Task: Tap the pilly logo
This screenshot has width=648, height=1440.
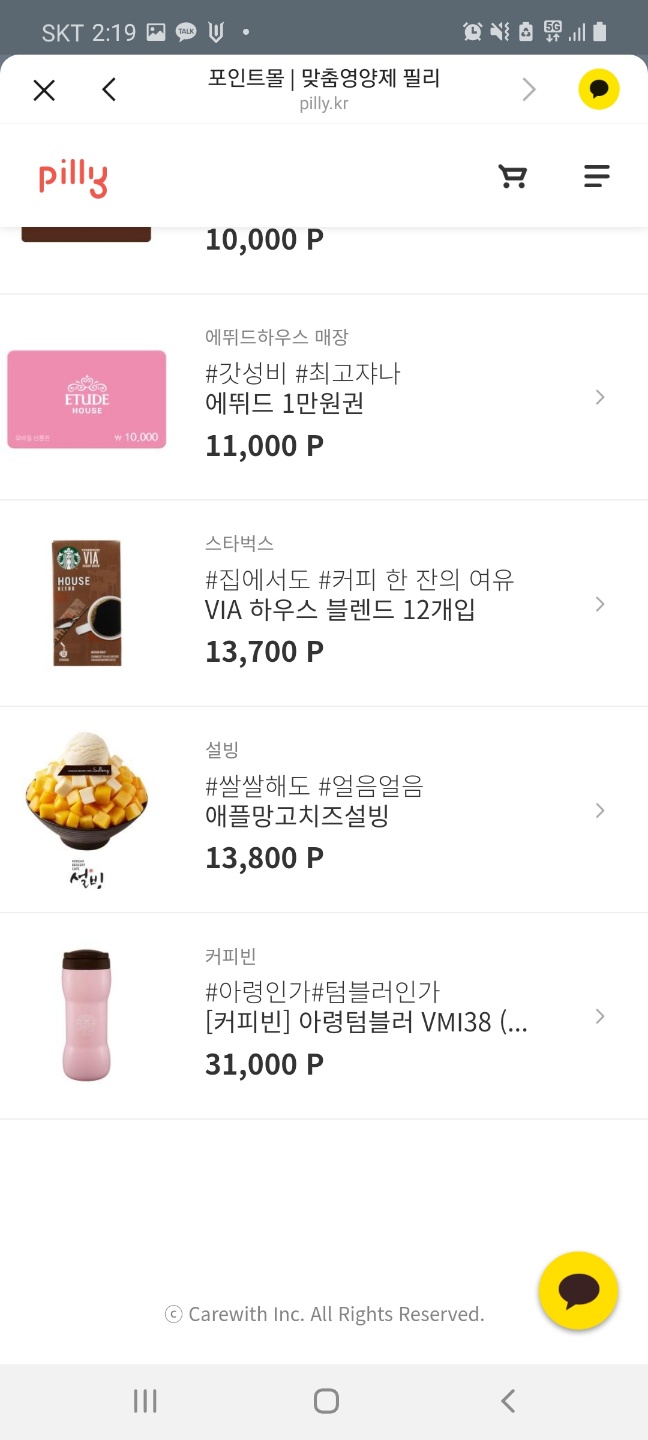Action: 73,178
